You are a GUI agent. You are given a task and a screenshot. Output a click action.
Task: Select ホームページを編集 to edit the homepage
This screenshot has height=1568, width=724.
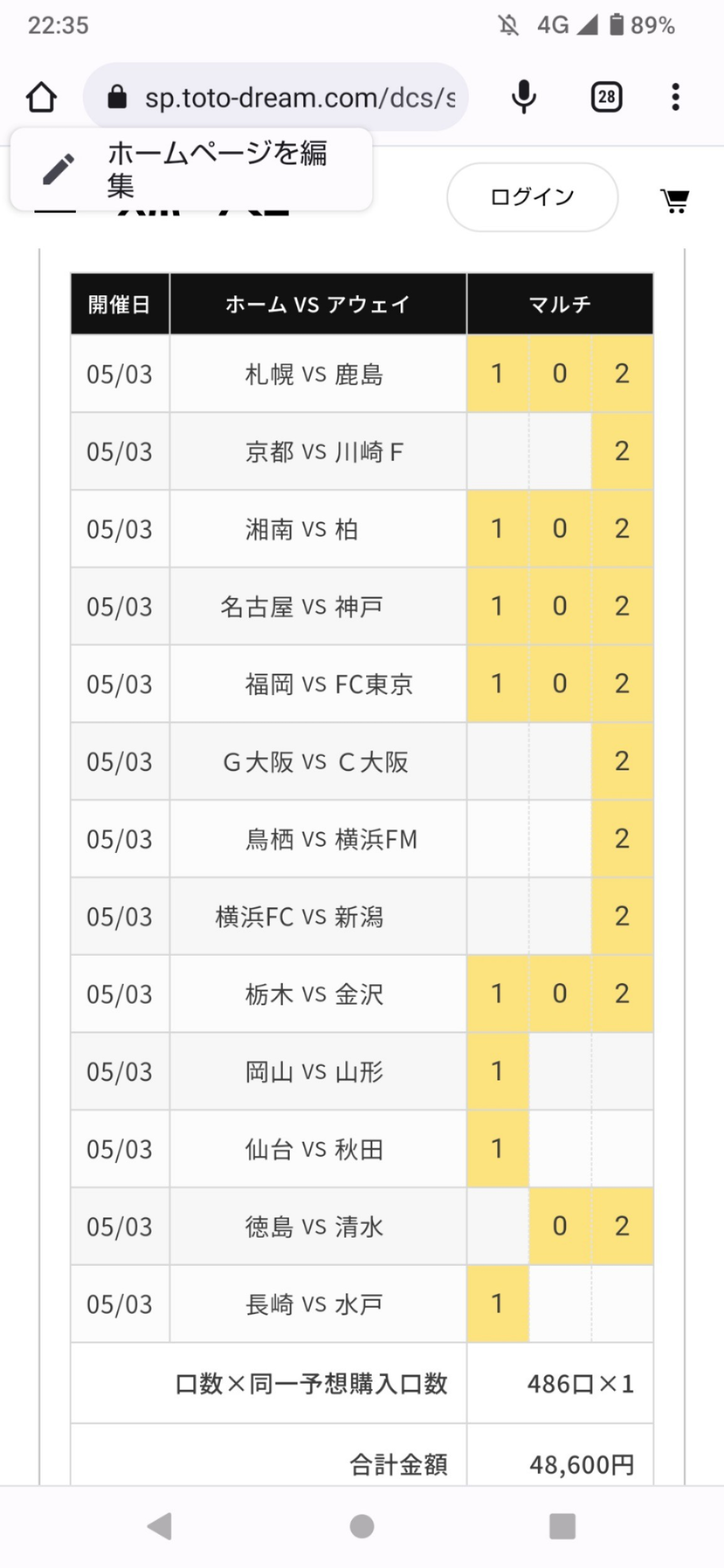coord(191,169)
